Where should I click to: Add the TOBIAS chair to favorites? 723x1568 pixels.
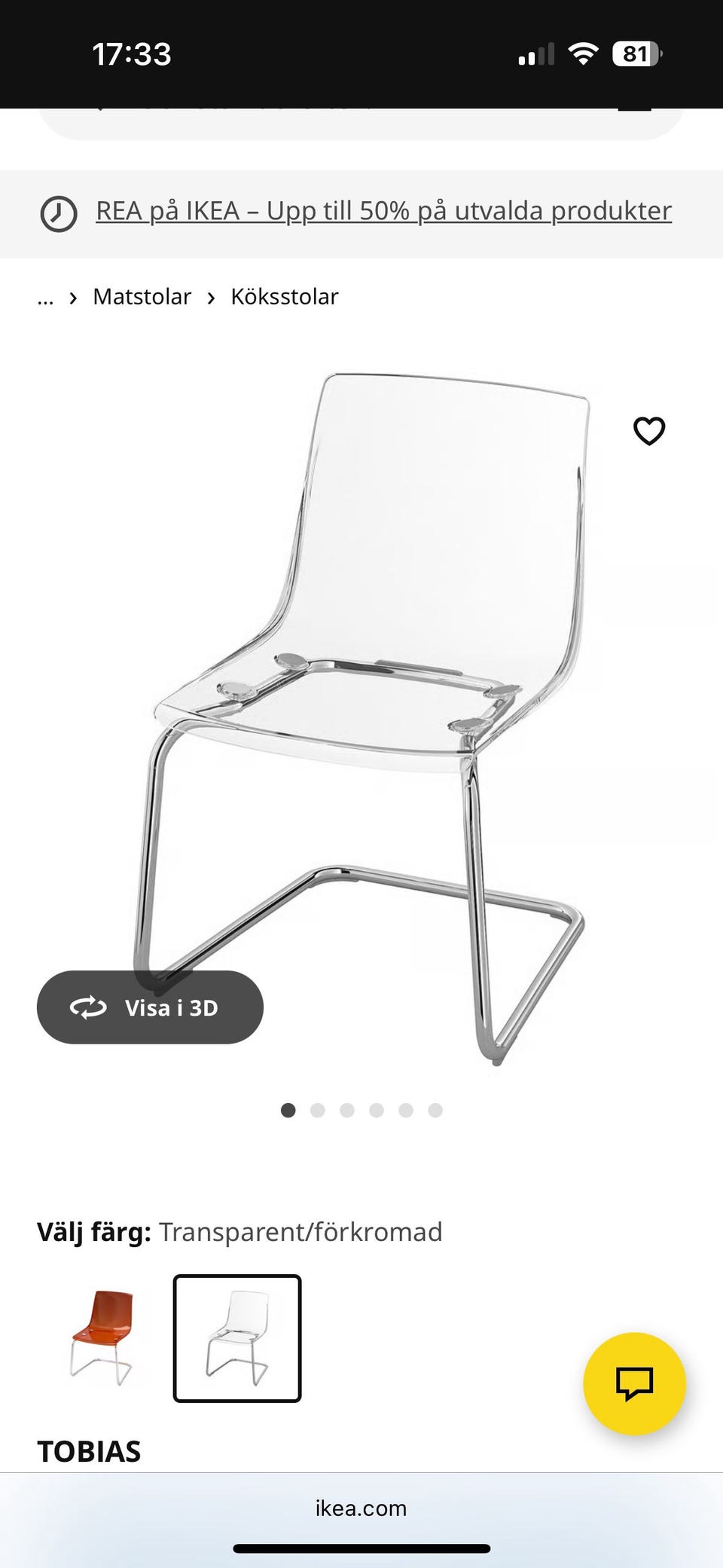[x=648, y=431]
